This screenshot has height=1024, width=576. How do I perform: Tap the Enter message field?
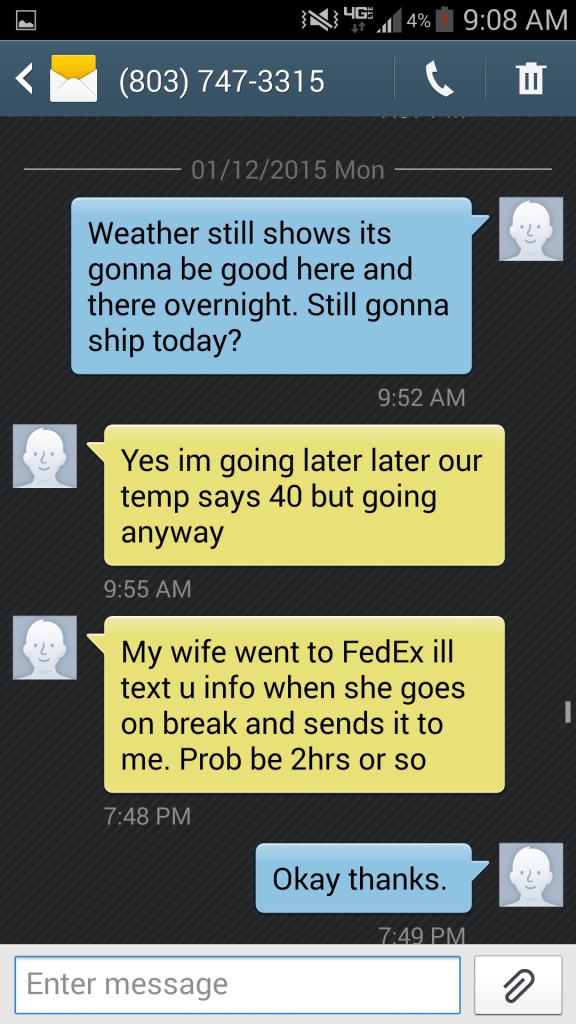point(238,984)
